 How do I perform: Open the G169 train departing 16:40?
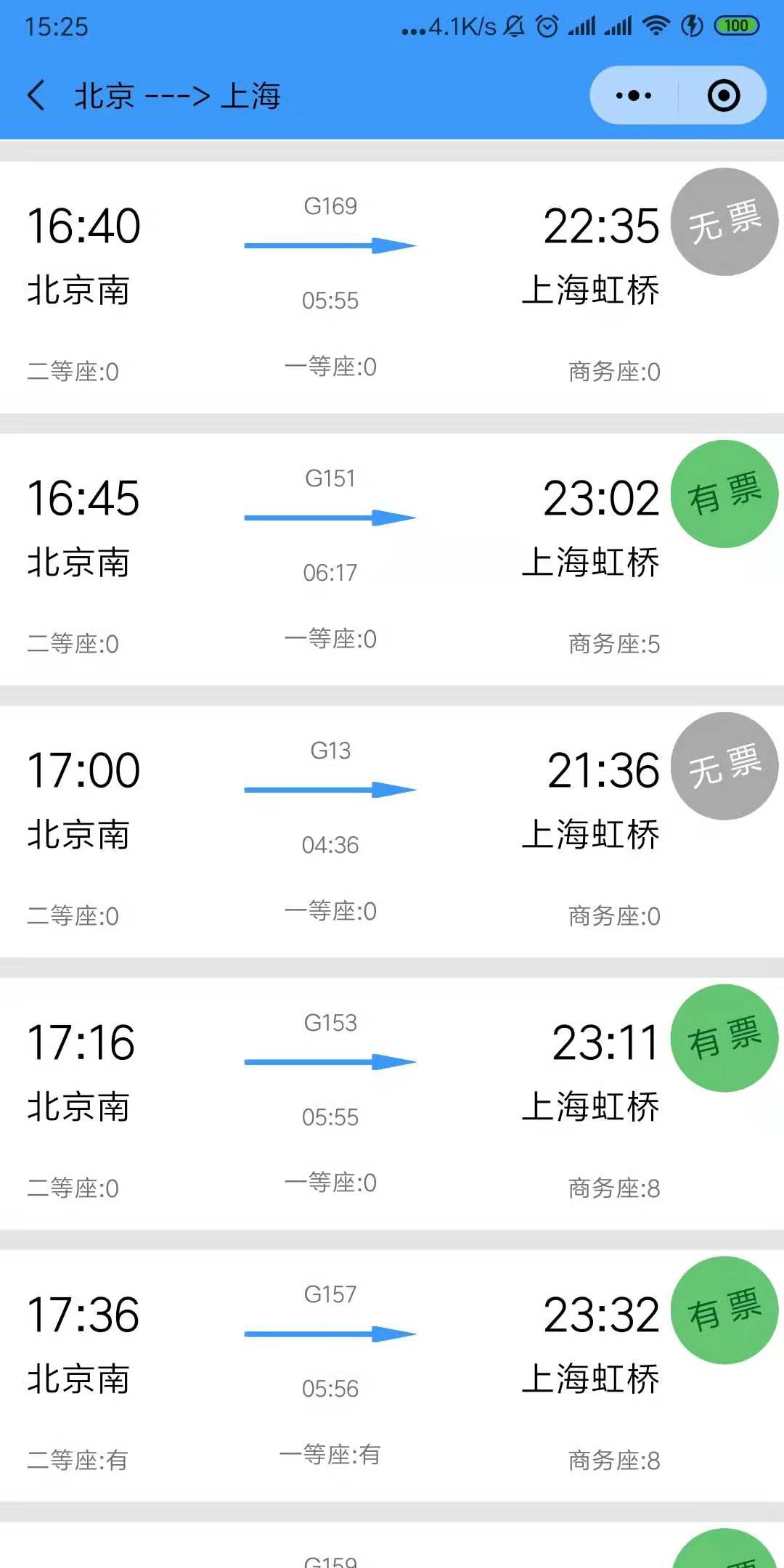392,287
